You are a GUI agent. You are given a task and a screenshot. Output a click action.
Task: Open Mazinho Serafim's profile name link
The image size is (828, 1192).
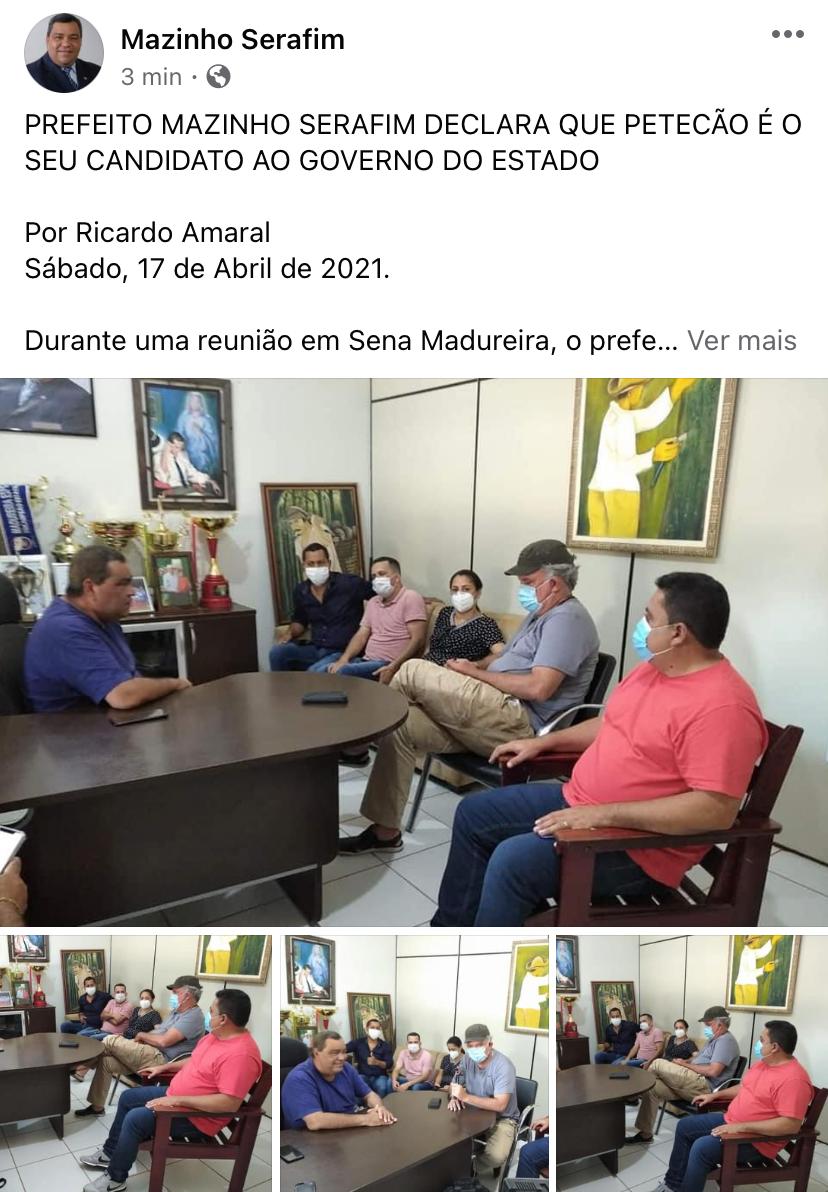[232, 40]
